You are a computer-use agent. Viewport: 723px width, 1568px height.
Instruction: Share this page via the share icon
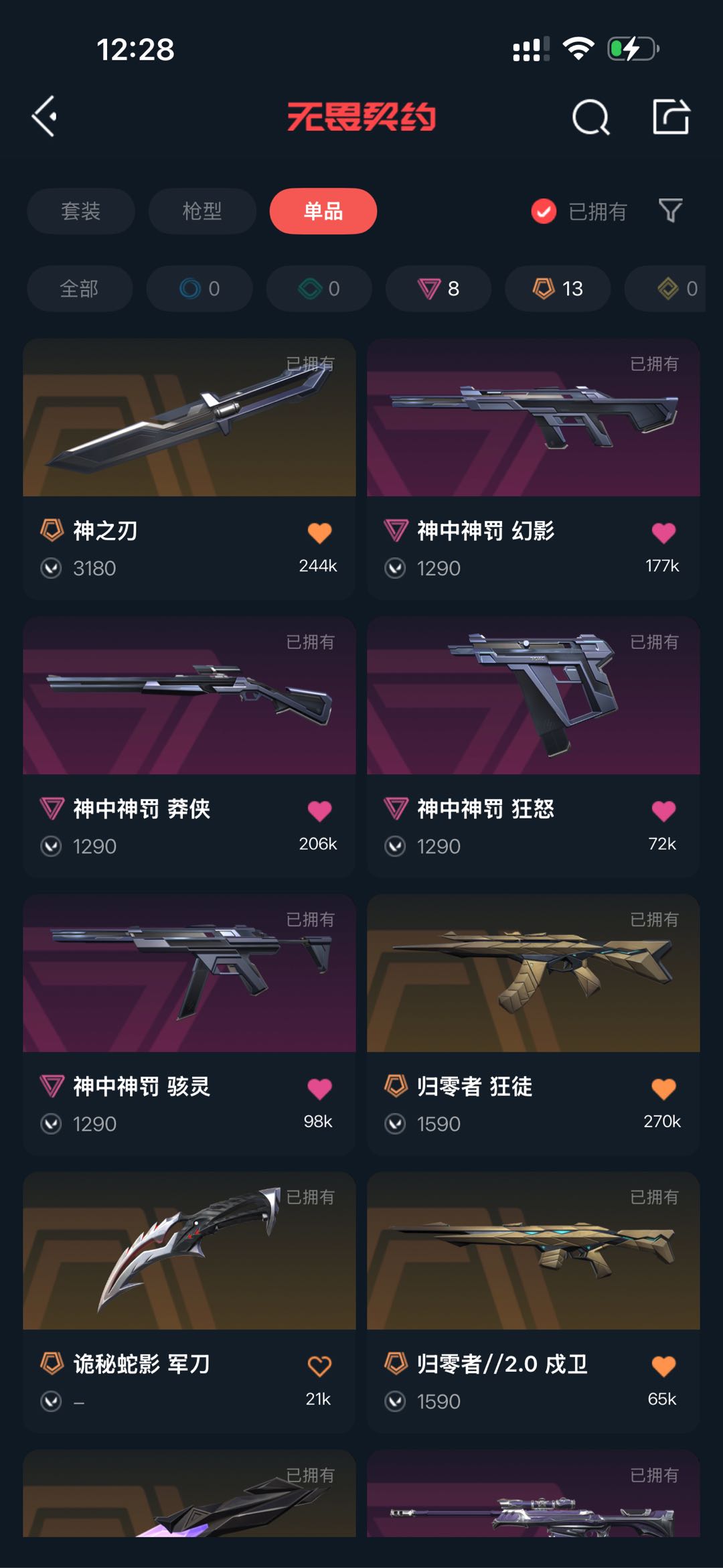[x=671, y=117]
